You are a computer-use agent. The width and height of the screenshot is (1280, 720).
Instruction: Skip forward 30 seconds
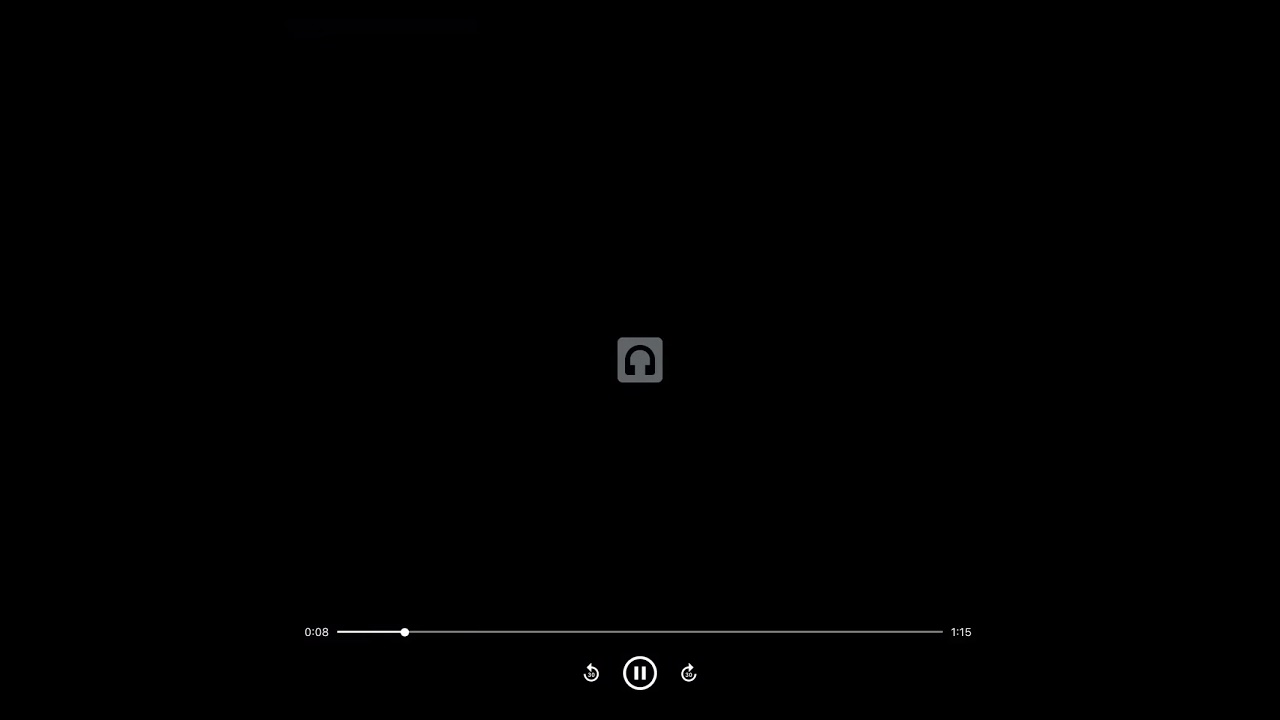click(688, 673)
